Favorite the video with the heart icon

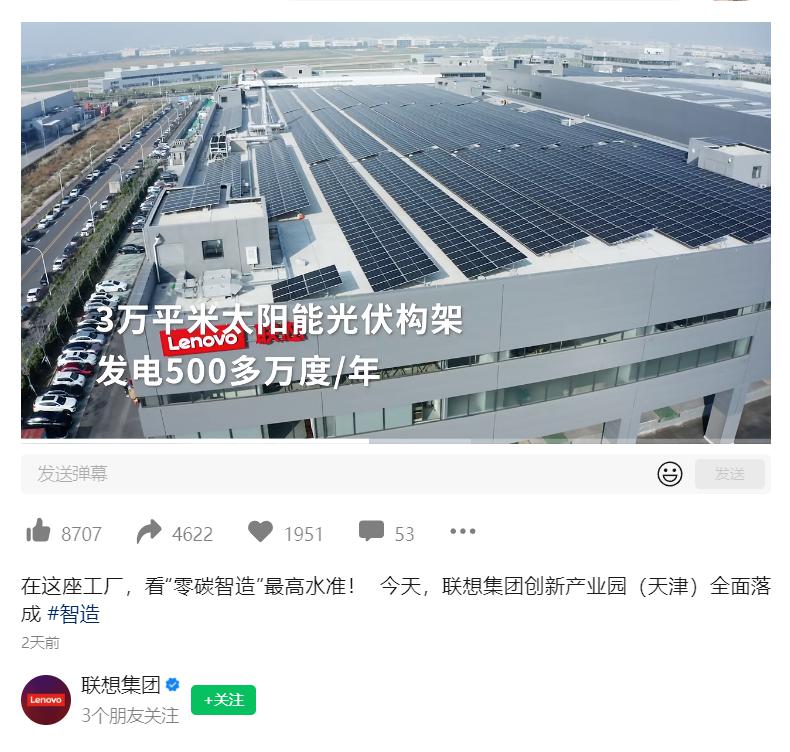261,532
